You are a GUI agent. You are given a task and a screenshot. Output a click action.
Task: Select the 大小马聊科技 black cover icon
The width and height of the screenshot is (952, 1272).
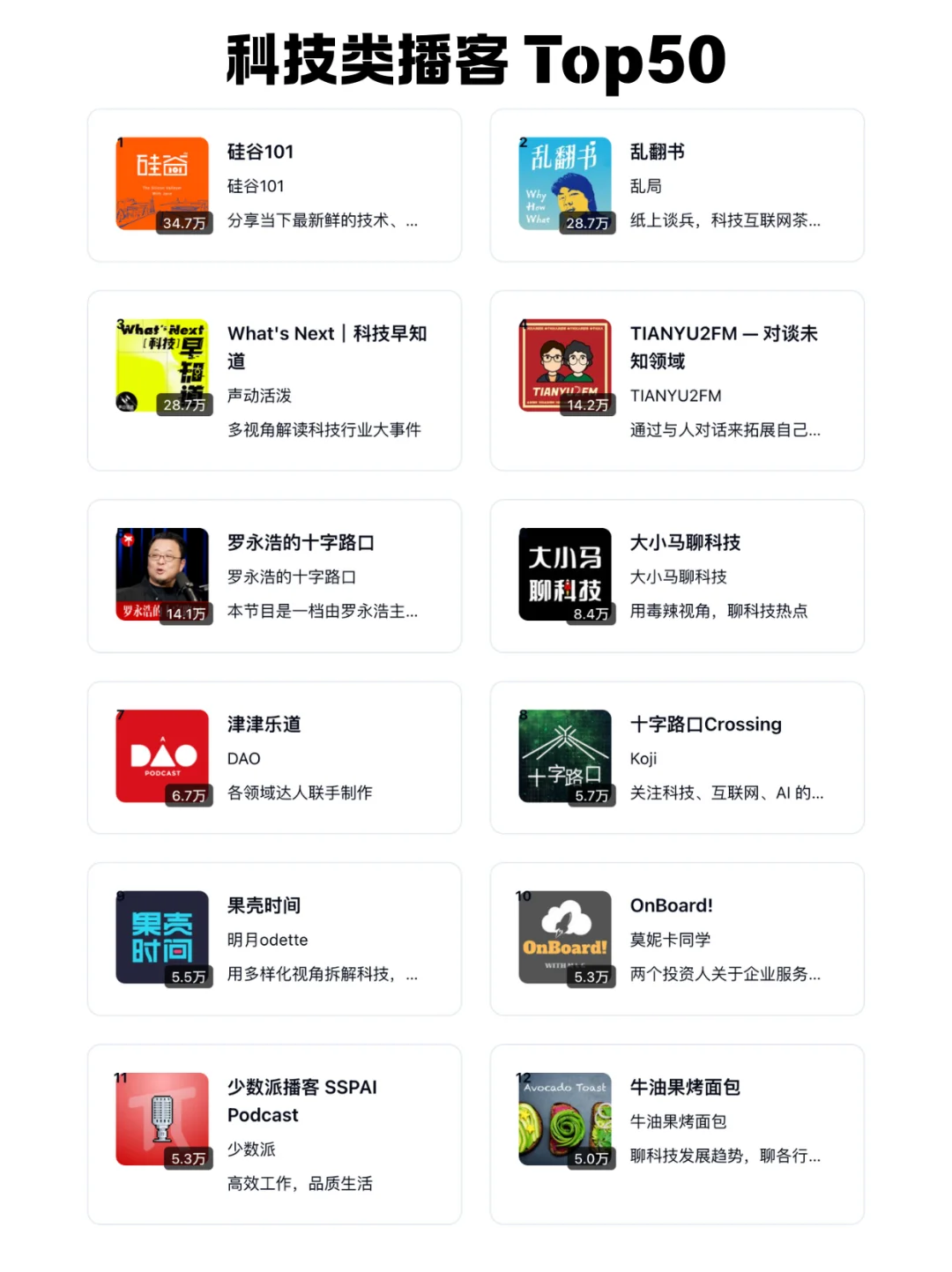[x=565, y=574]
